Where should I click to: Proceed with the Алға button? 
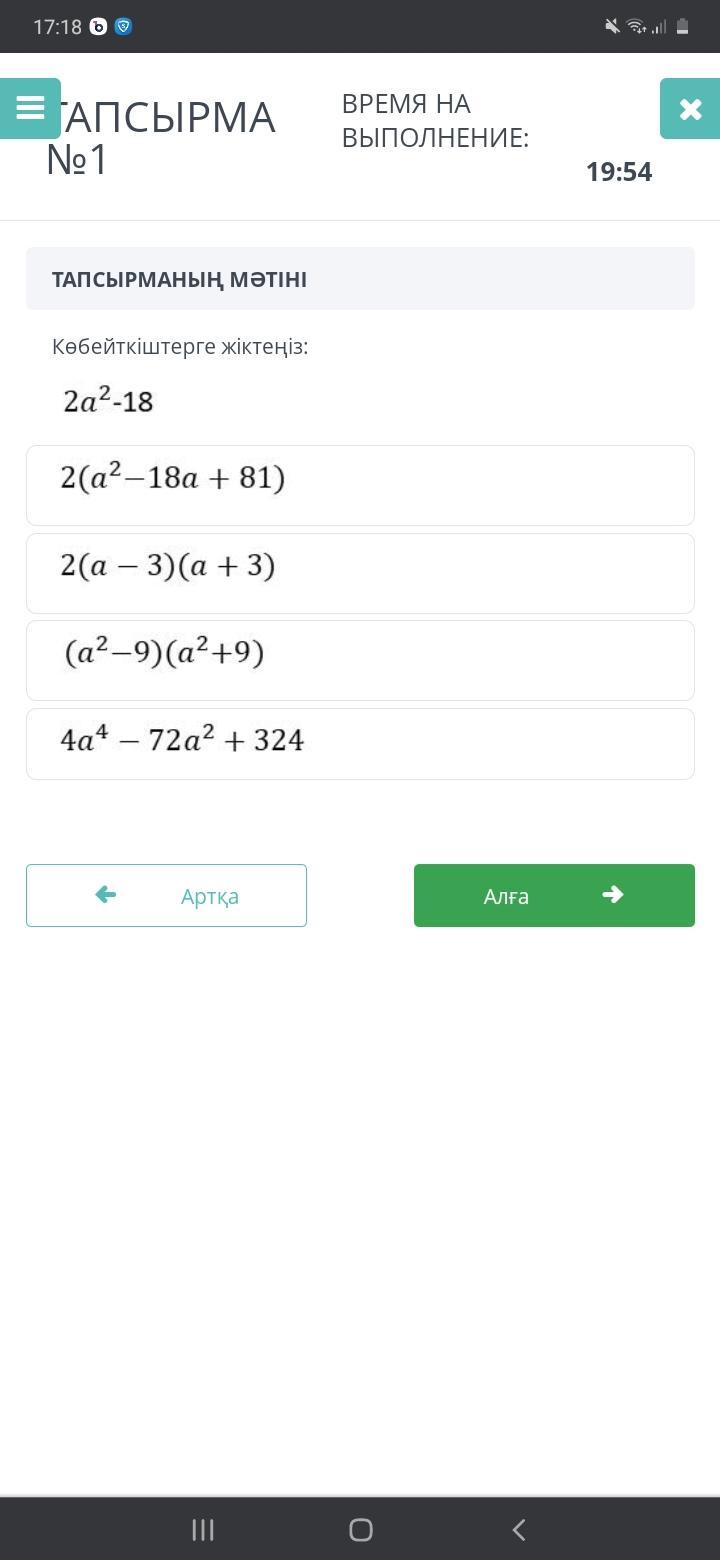click(x=554, y=895)
